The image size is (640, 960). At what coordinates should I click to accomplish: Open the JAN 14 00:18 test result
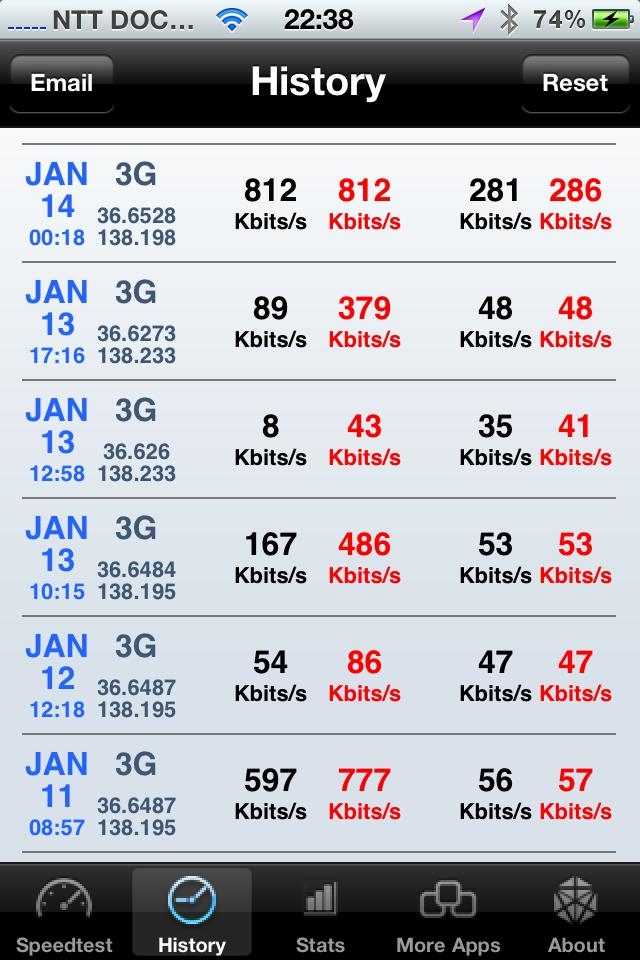(x=320, y=204)
